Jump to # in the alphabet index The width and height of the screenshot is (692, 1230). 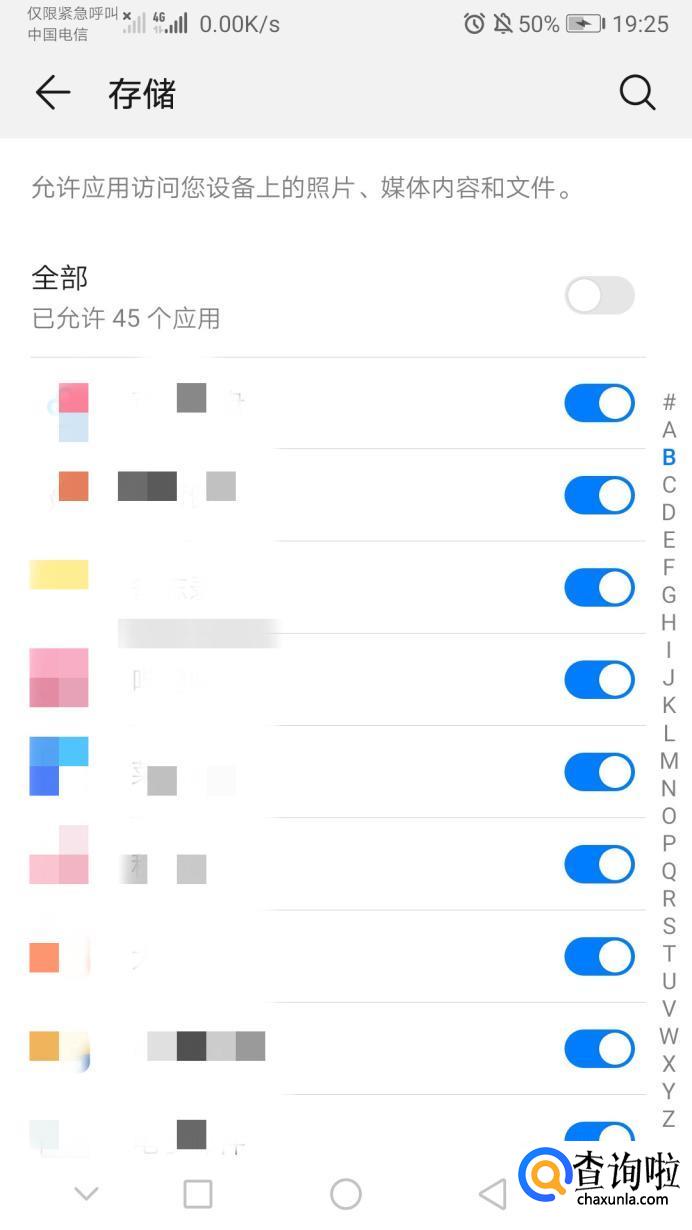click(669, 402)
